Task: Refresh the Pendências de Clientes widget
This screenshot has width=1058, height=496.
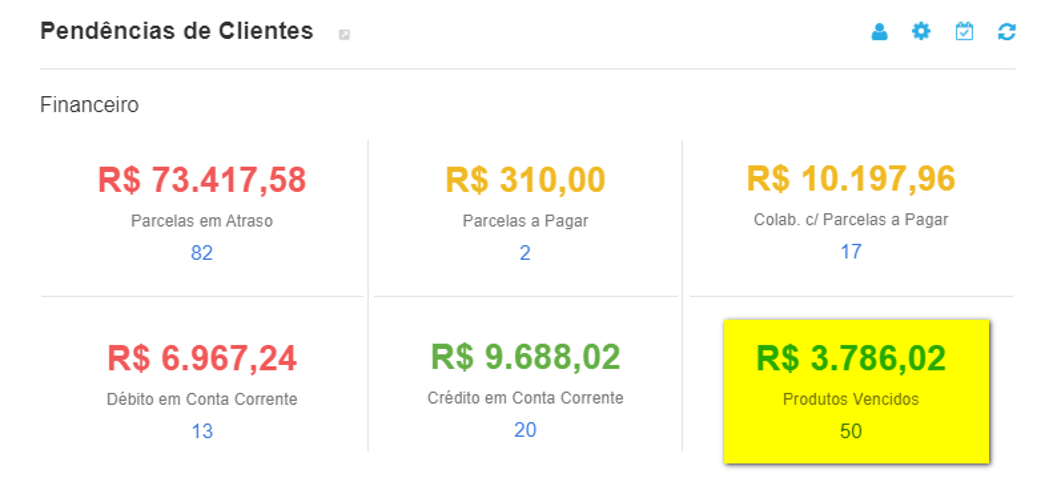Action: coord(1007,32)
